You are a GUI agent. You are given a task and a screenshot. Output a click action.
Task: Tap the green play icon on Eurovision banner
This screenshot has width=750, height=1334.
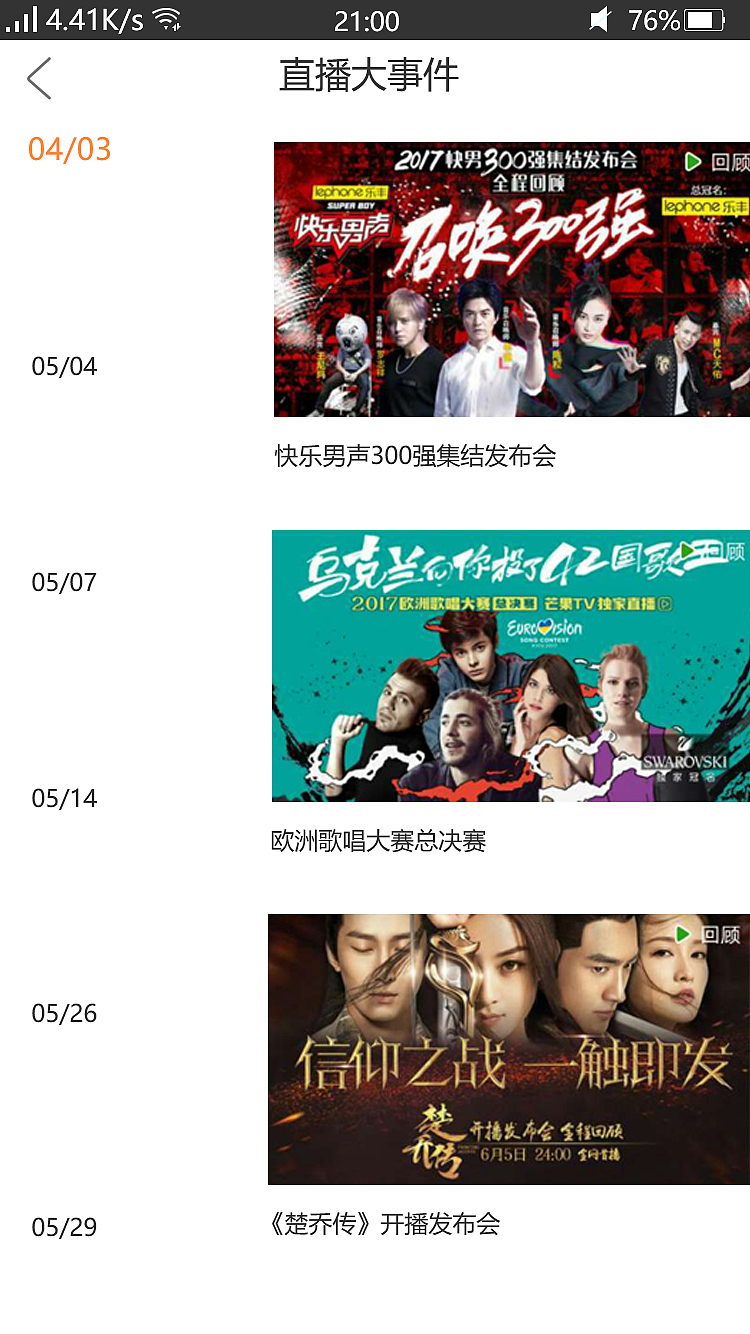[x=686, y=549]
